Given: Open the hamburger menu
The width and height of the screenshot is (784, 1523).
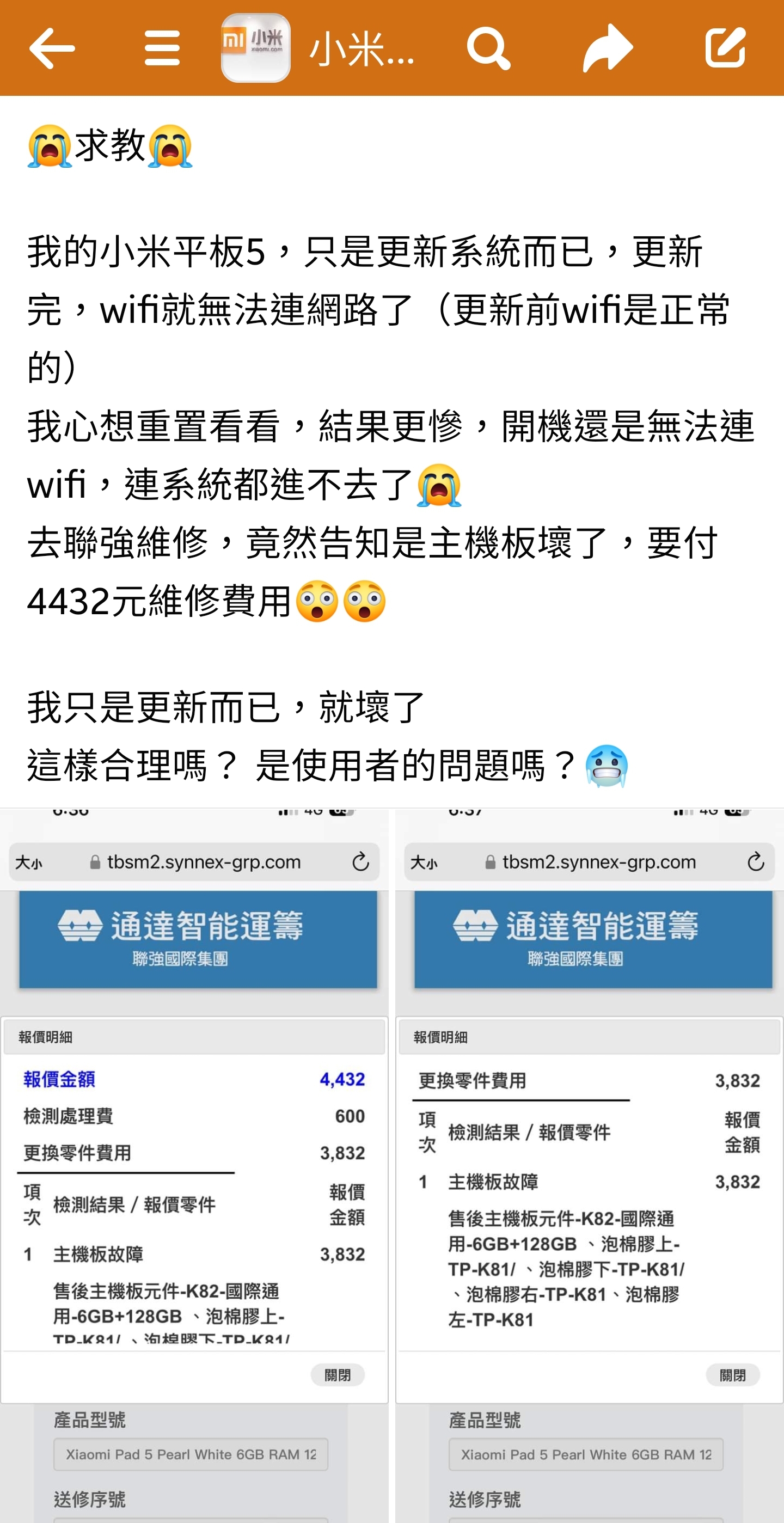Looking at the screenshot, I should pyautogui.click(x=162, y=48).
